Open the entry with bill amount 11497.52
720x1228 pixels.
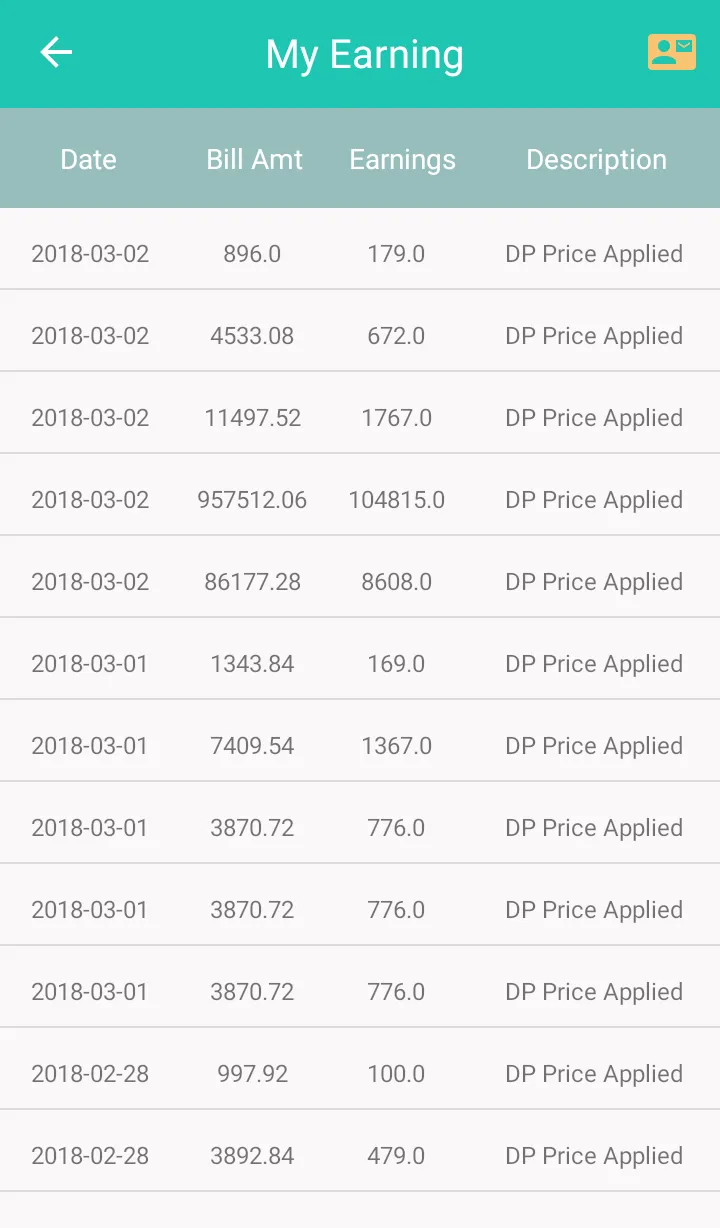pyautogui.click(x=360, y=417)
